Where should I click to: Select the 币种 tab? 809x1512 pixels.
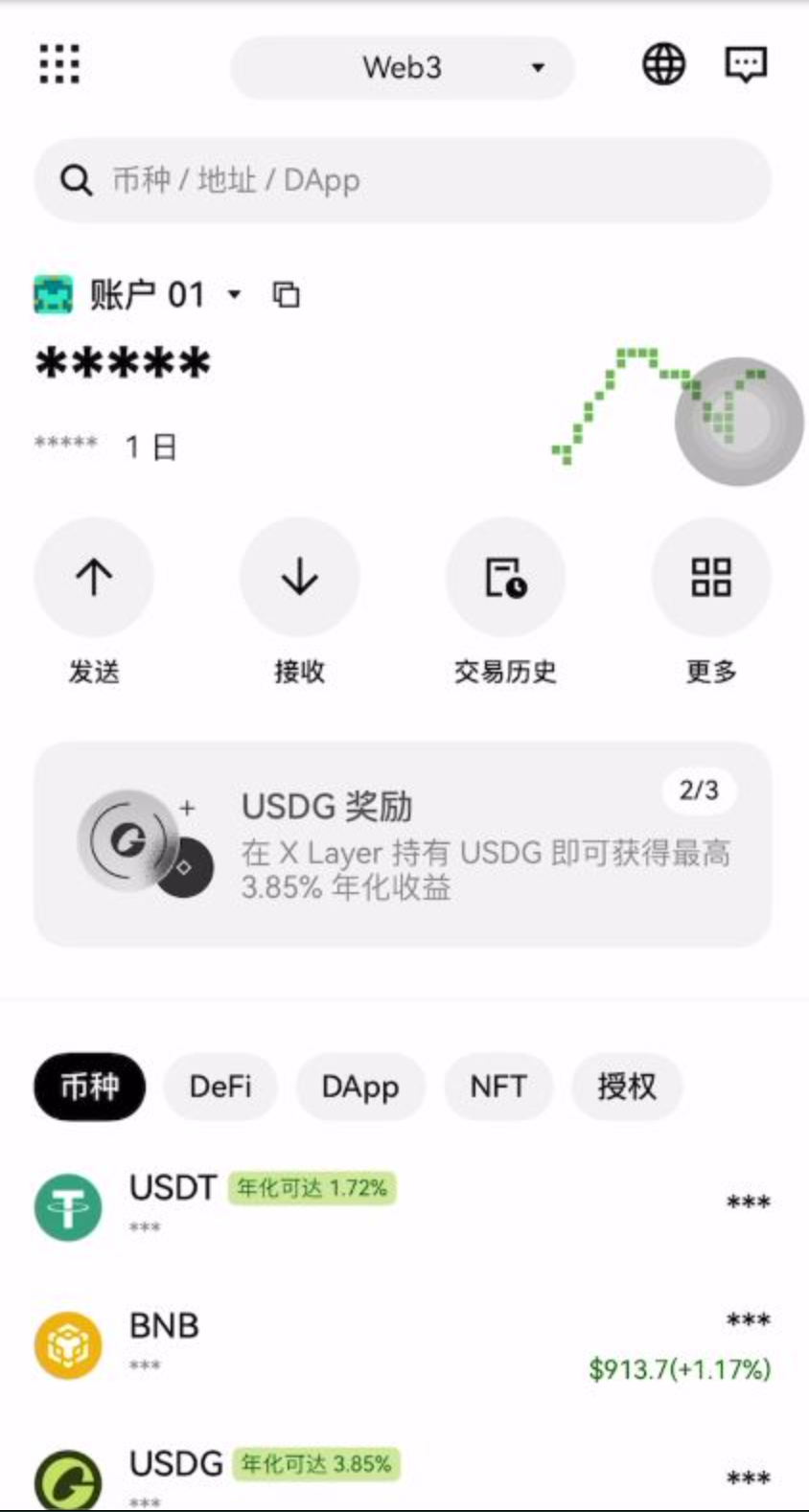[x=90, y=1087]
